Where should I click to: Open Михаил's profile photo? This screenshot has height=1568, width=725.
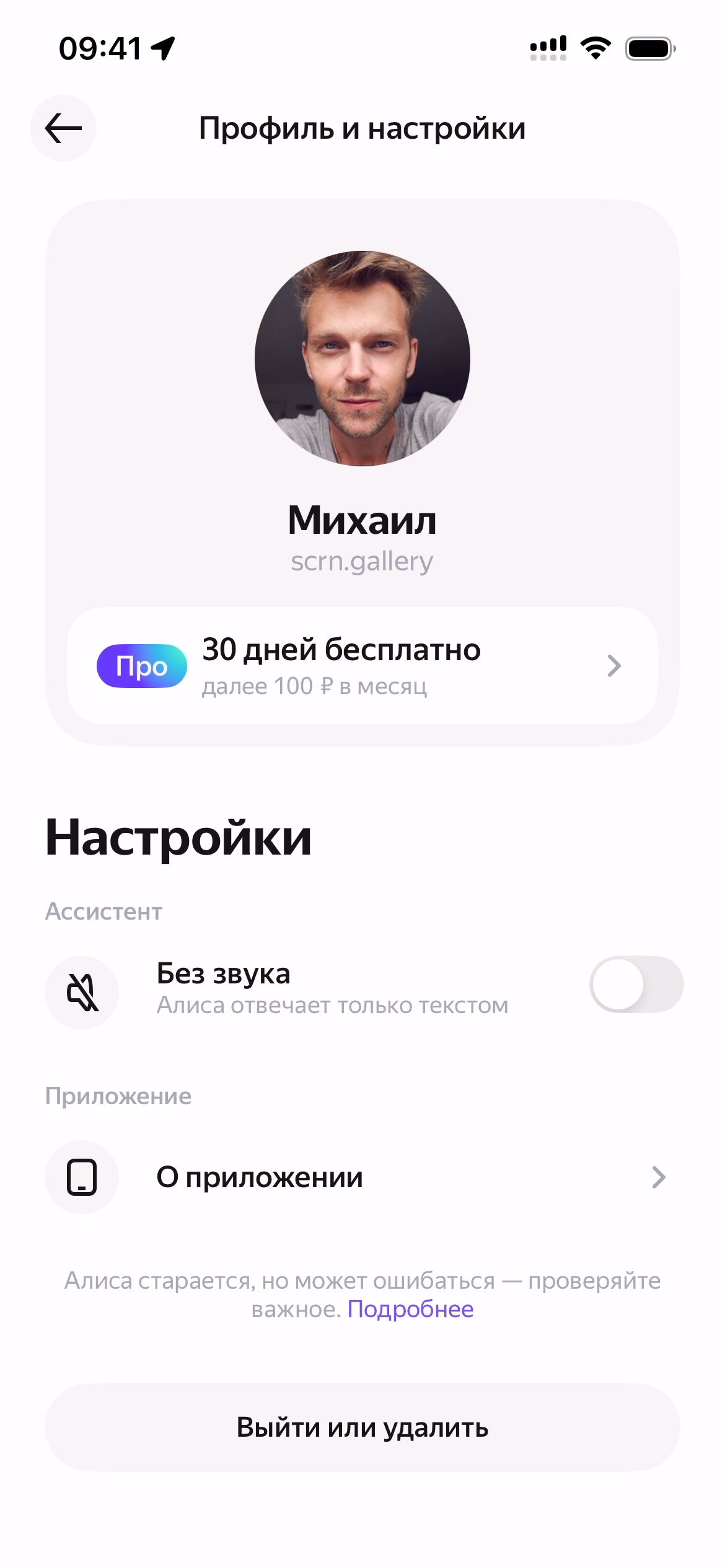pyautogui.click(x=362, y=359)
